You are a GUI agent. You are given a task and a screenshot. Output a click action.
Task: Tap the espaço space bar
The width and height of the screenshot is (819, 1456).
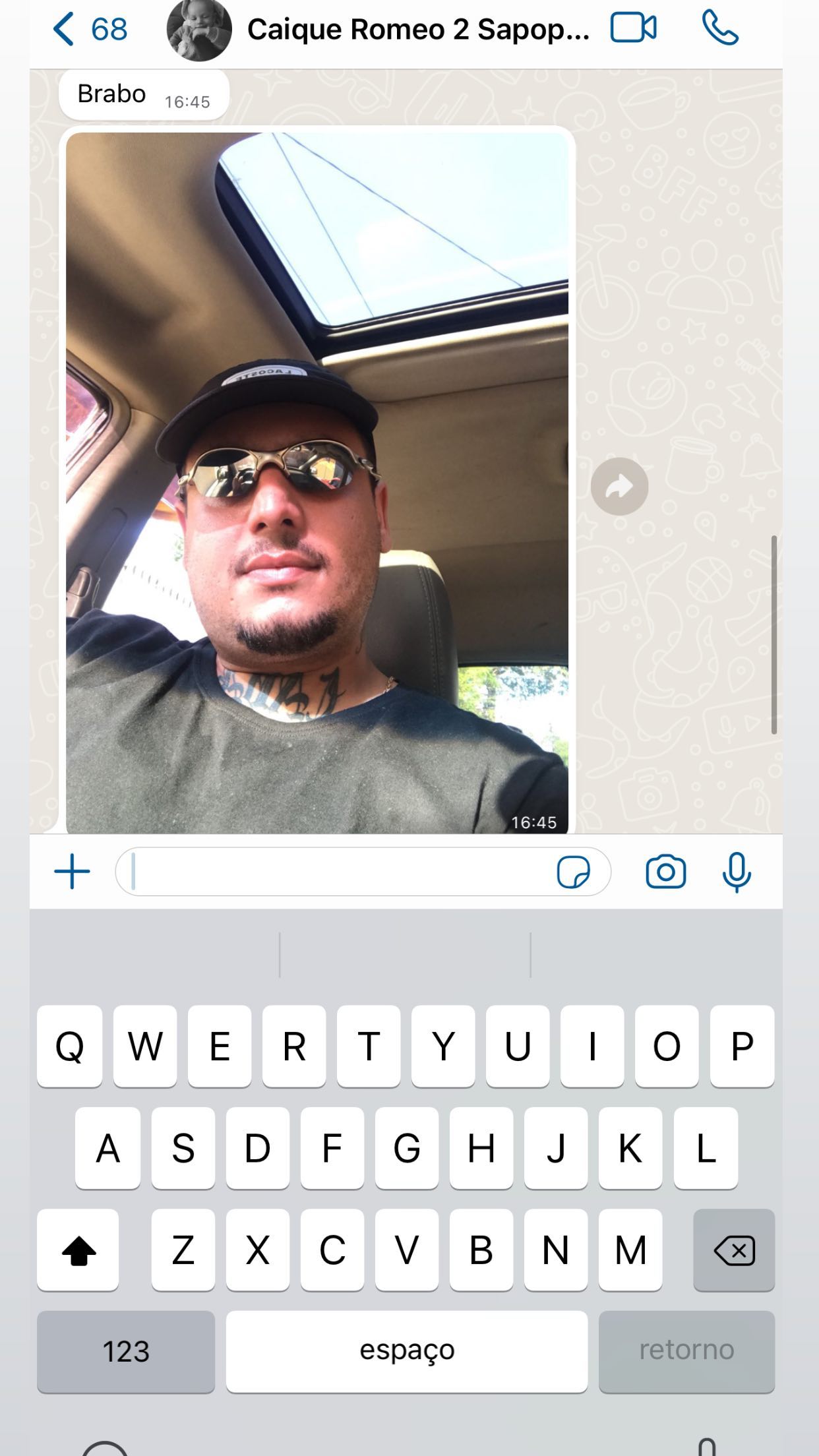coord(406,1351)
